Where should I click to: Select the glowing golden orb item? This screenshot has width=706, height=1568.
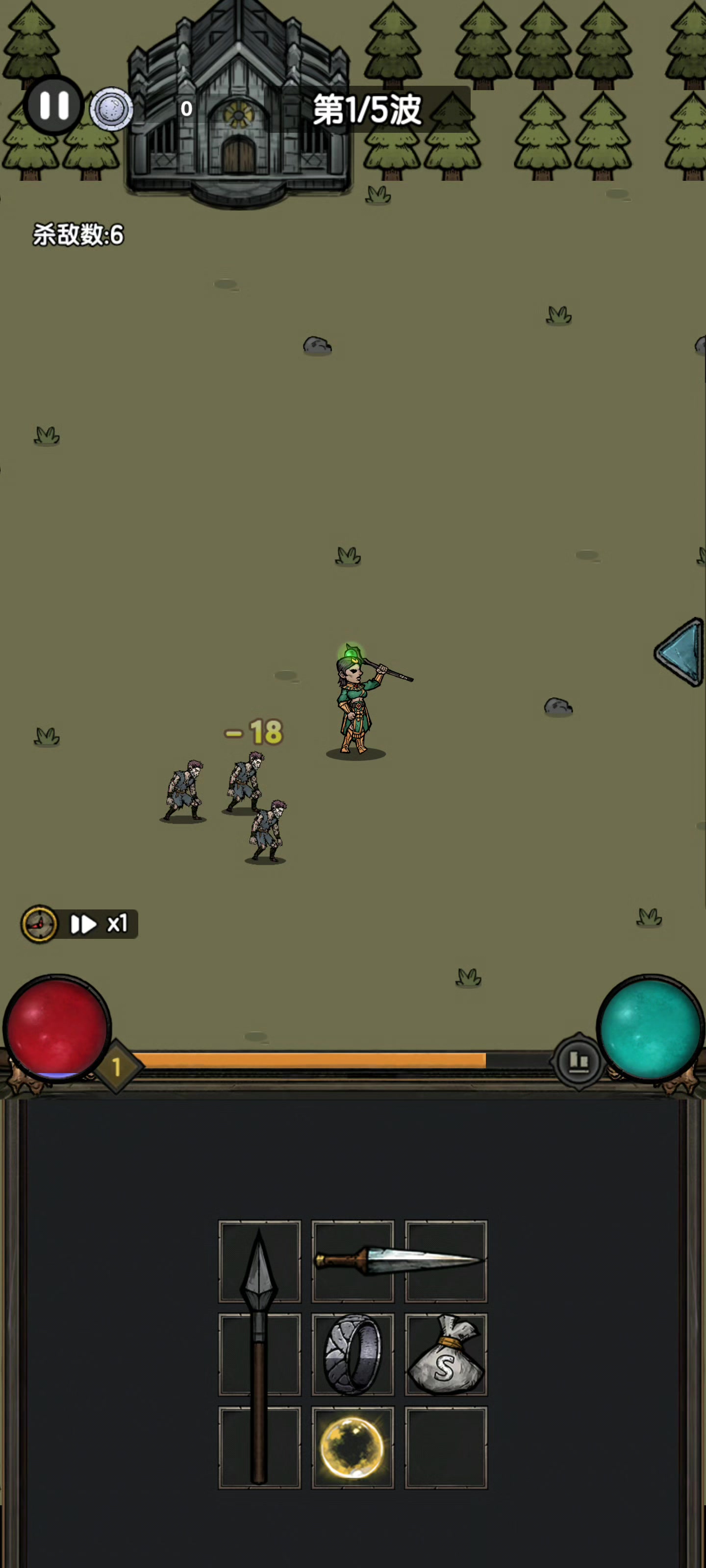[x=352, y=1448]
